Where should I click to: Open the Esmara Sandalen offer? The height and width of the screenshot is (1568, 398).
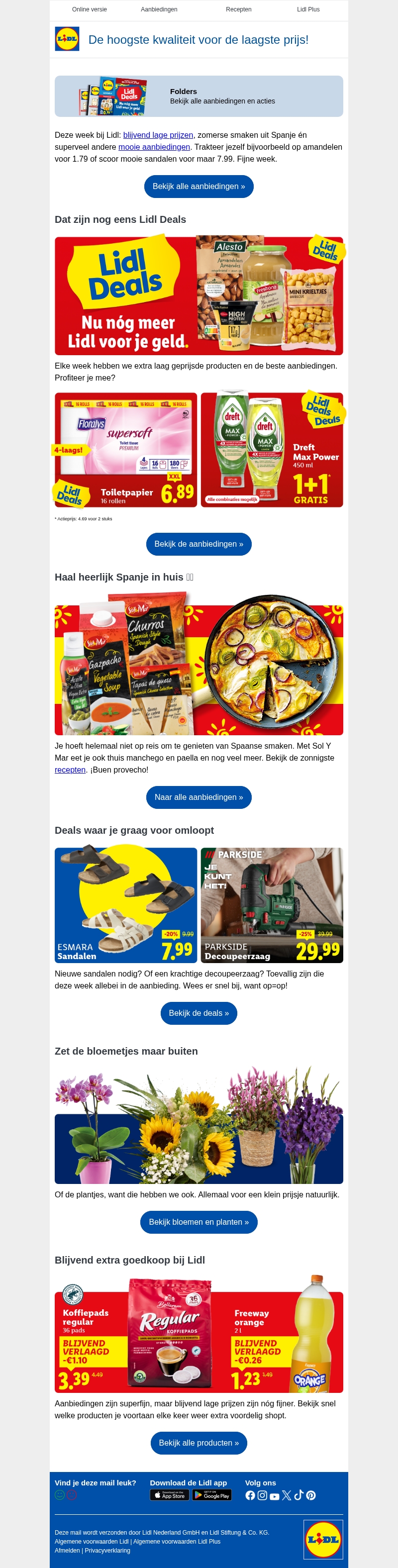[126, 905]
